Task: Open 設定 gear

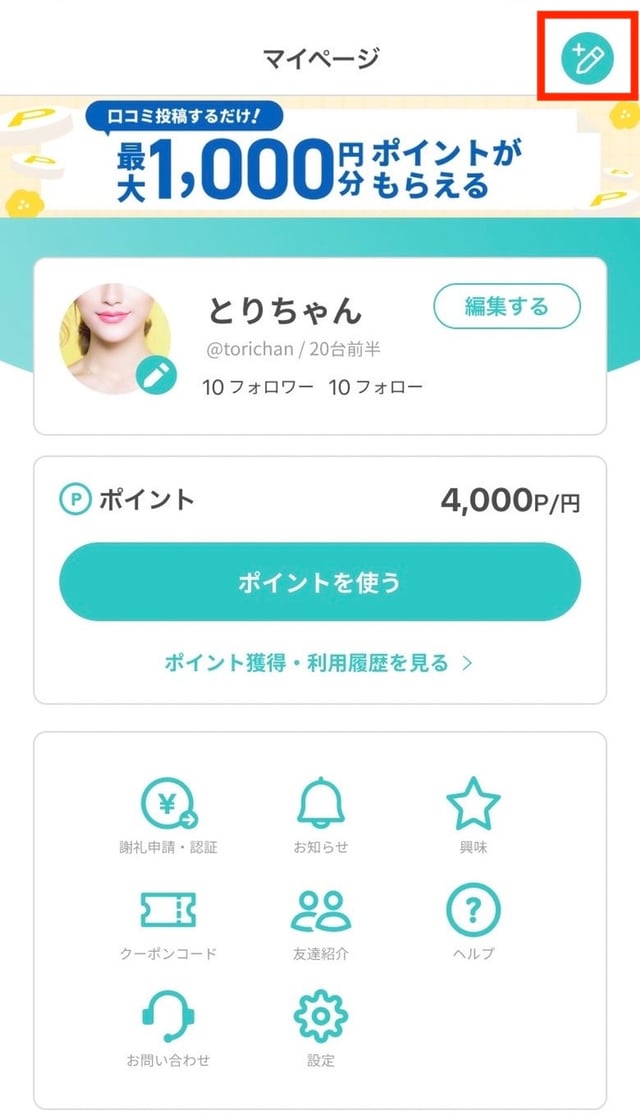Action: click(x=321, y=1025)
